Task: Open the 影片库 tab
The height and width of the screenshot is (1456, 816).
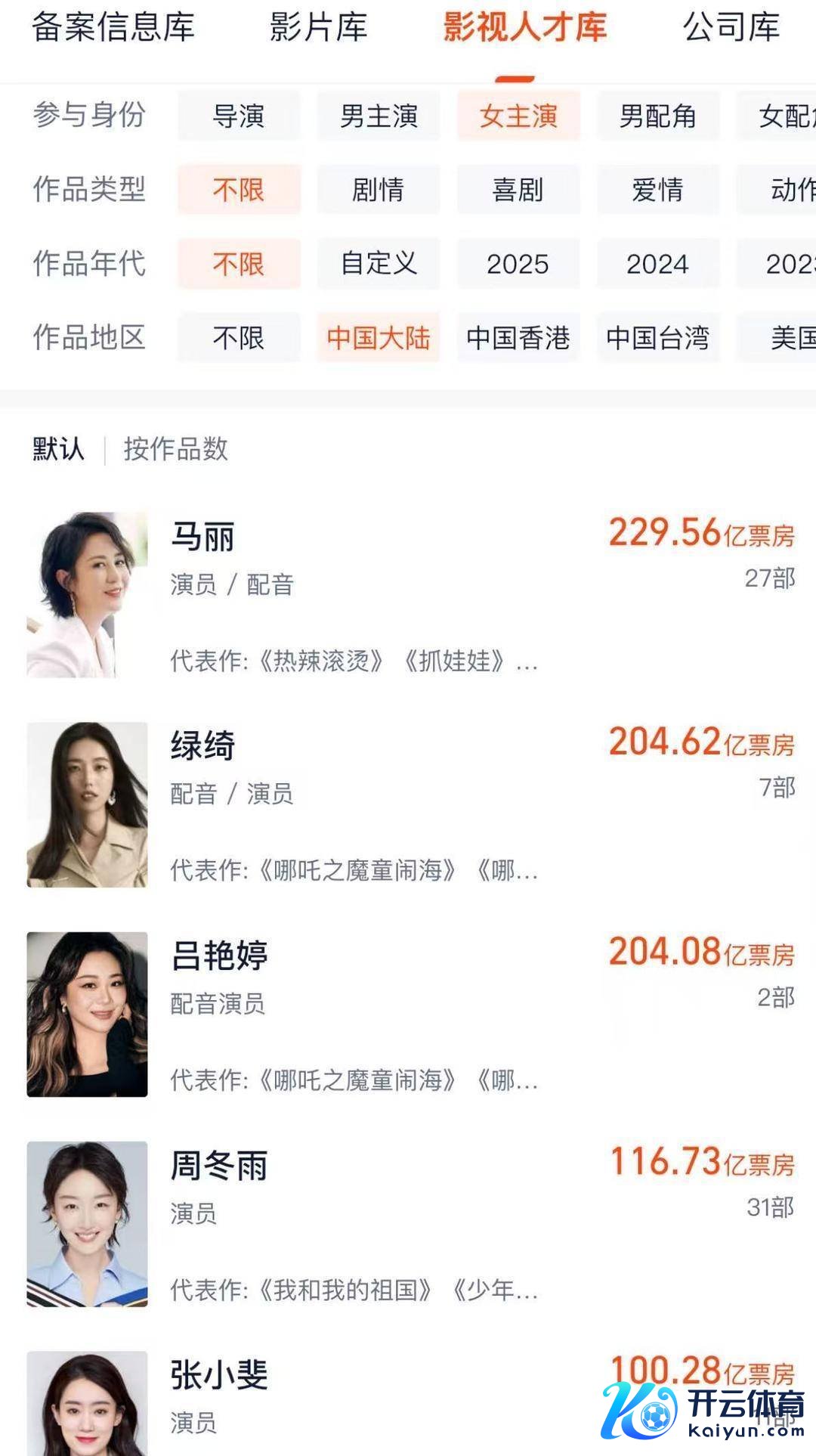Action: click(319, 28)
